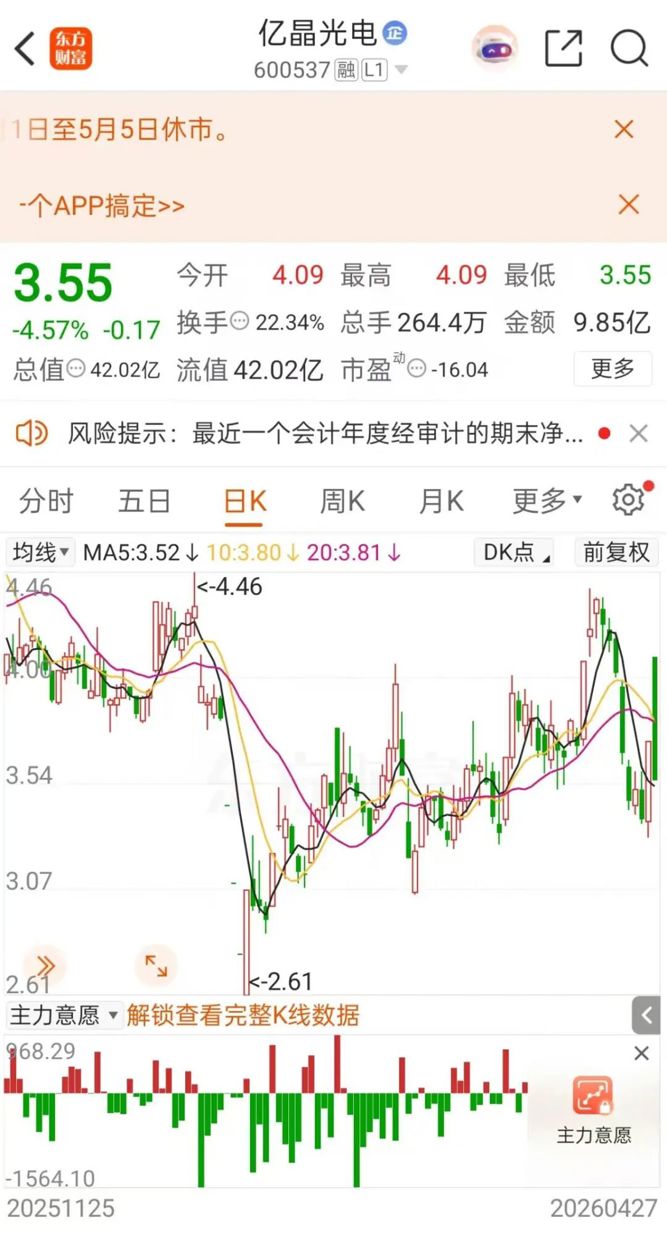Unlock full K-line data via 解锁查看完整K线数据

243,1016
